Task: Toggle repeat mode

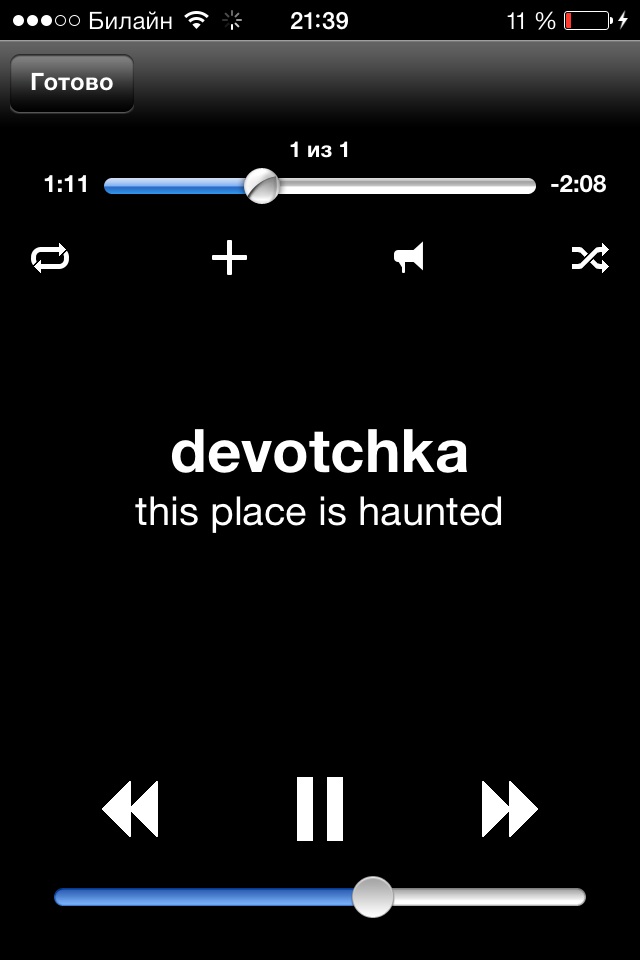Action: tap(50, 259)
